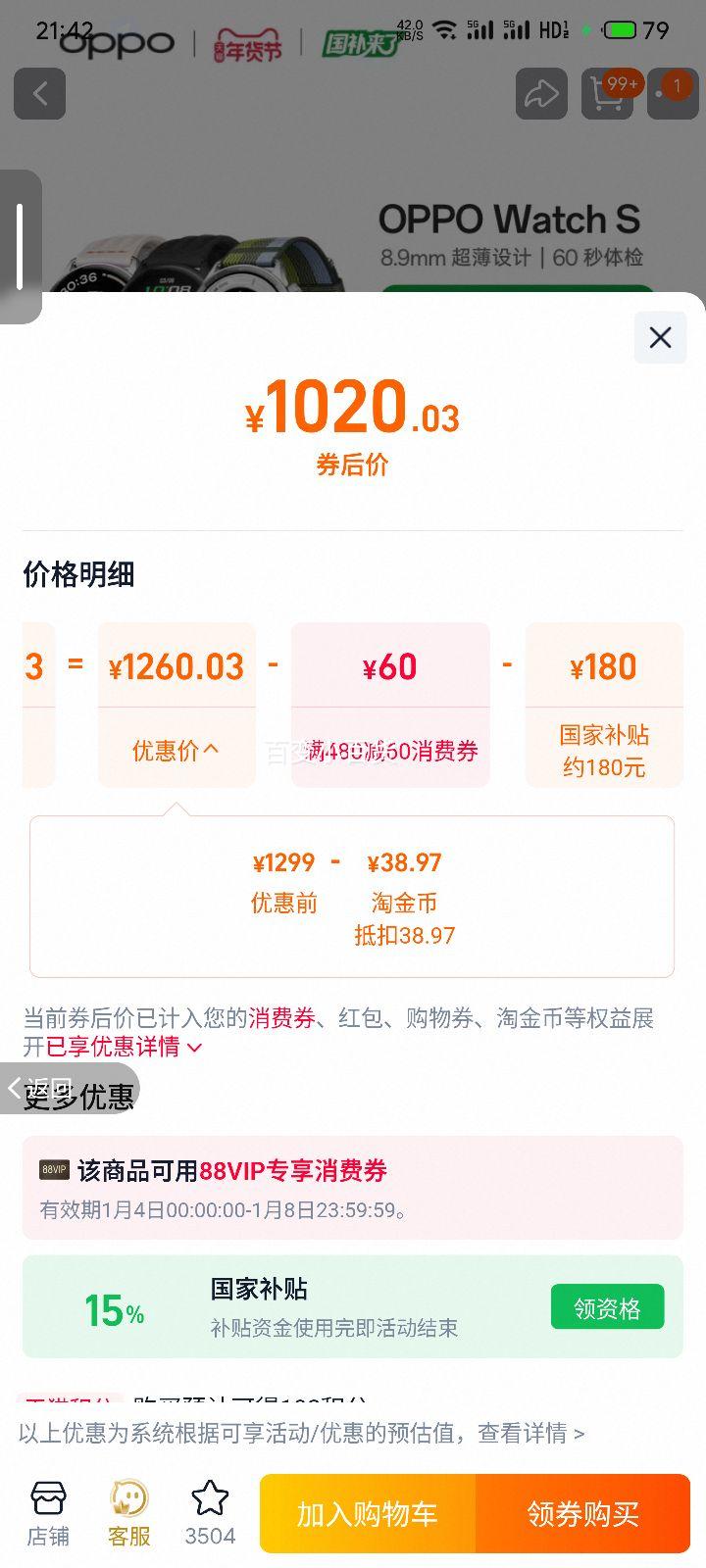
Task: Tap the 88VIP badge icon
Action: (x=54, y=1170)
